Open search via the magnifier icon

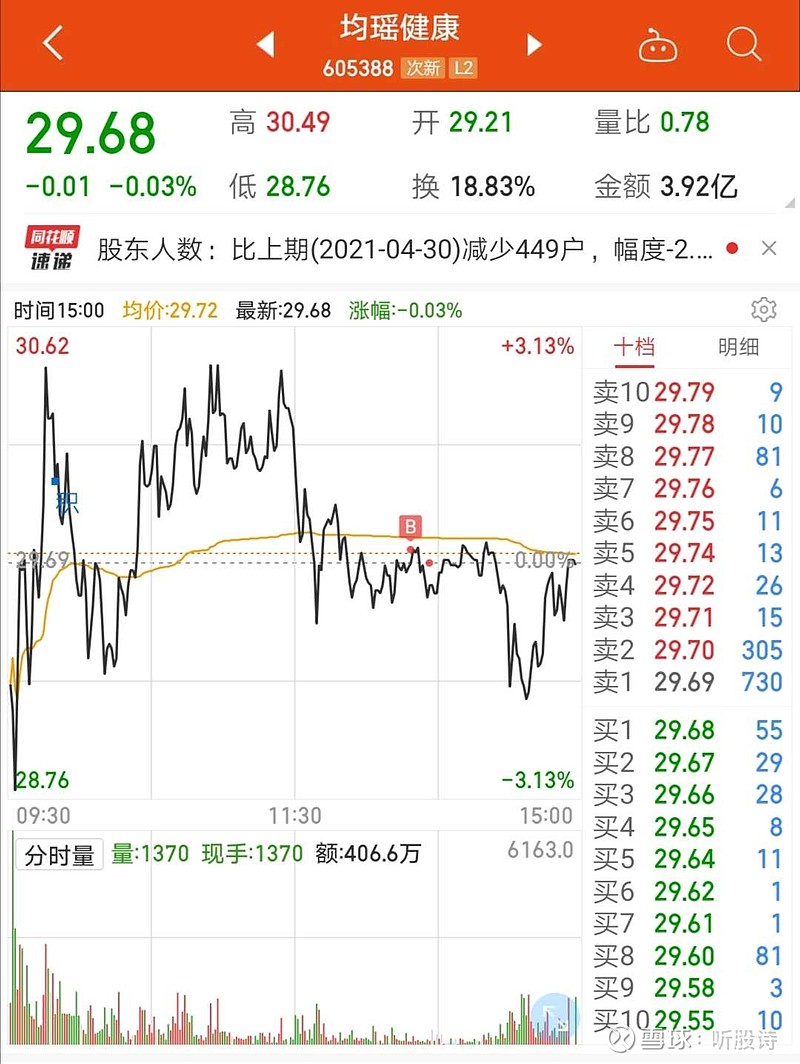tap(743, 44)
